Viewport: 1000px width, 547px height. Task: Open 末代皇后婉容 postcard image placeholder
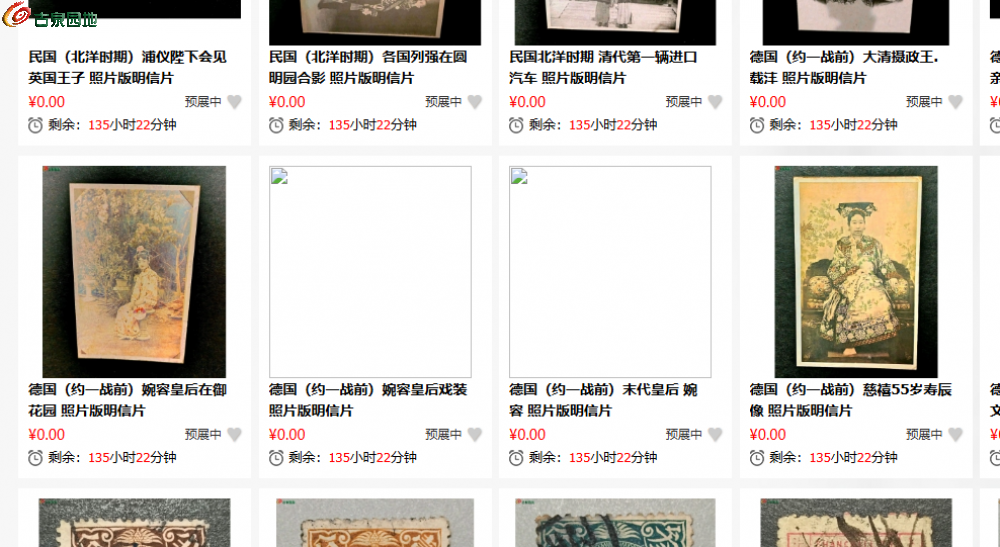pos(610,271)
